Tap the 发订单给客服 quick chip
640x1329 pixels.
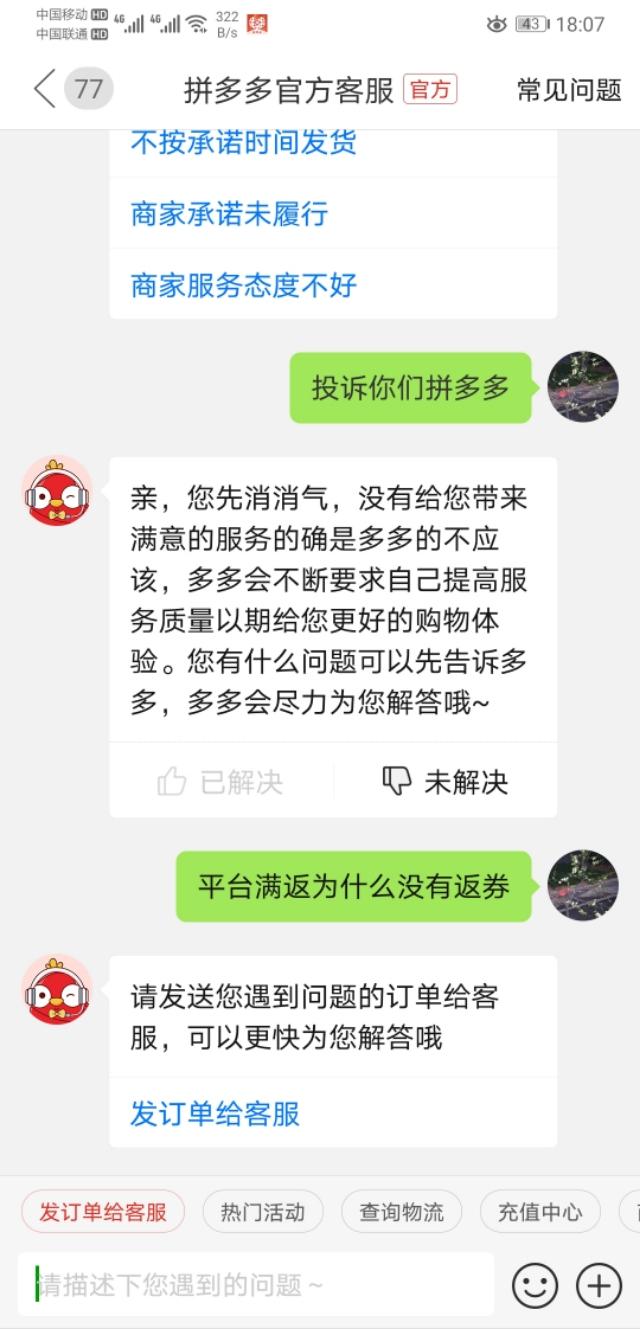103,1212
